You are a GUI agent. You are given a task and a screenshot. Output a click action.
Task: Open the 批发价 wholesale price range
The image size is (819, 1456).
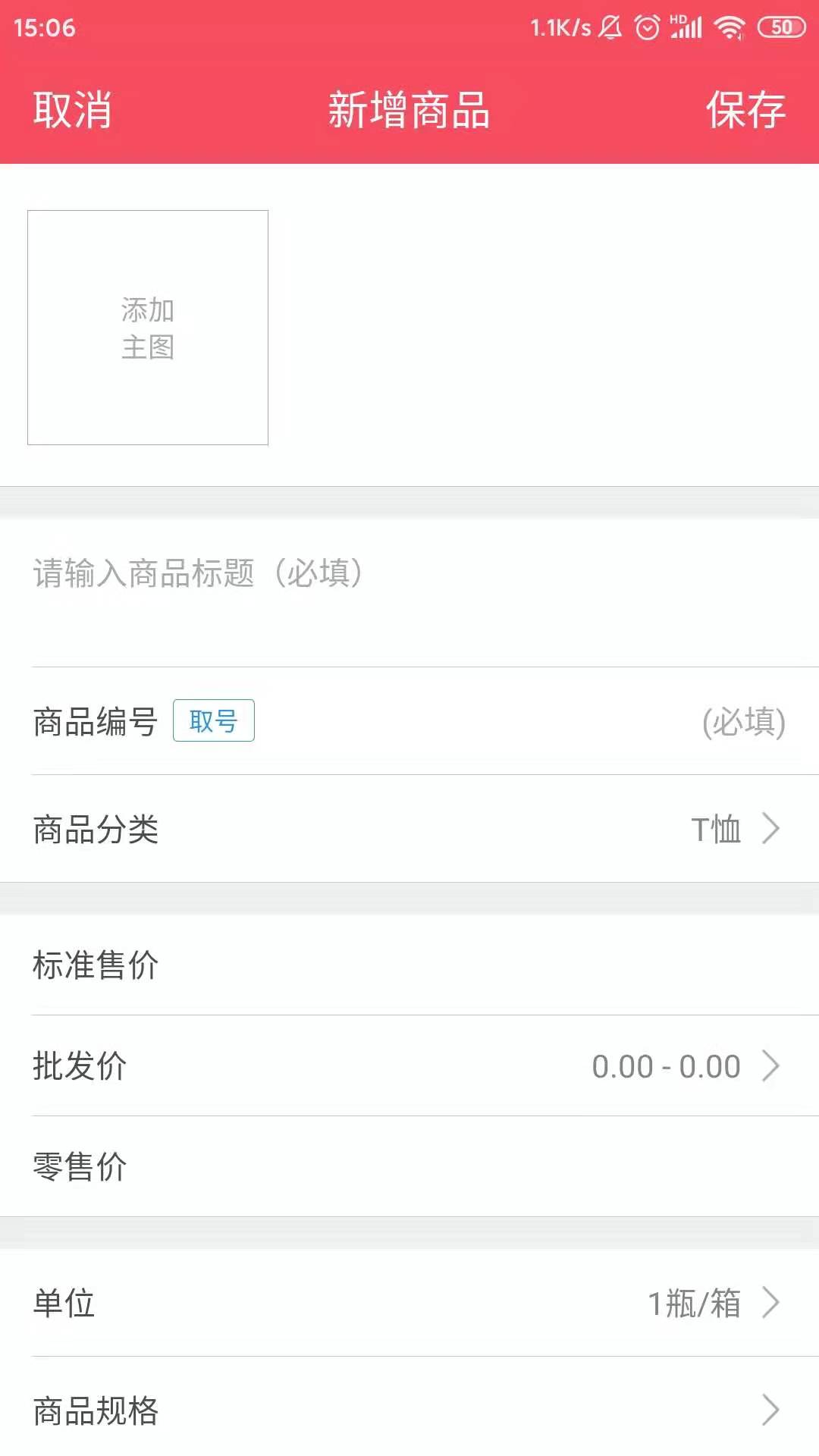tap(409, 1066)
